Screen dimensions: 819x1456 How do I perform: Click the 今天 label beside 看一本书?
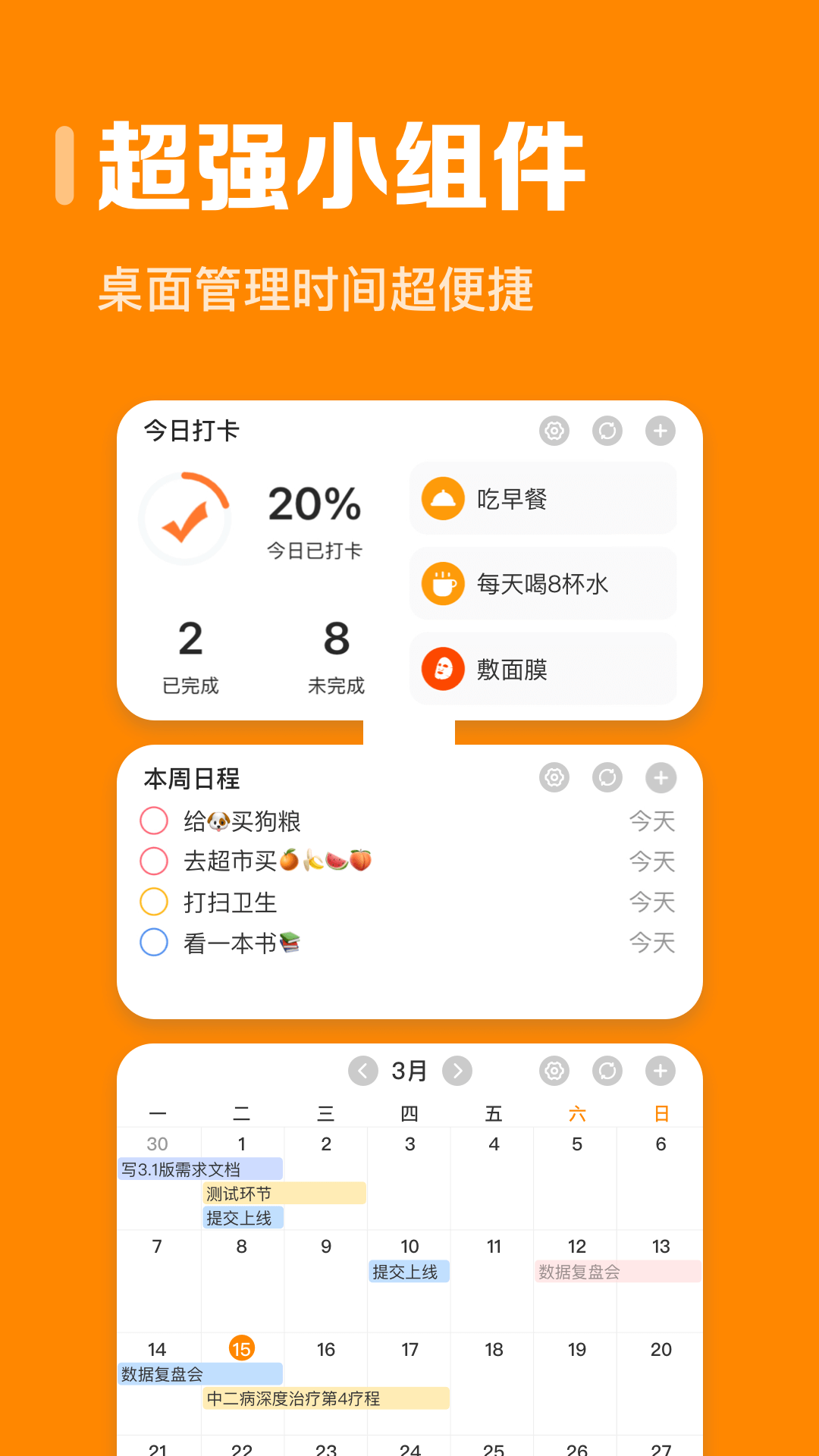click(651, 943)
